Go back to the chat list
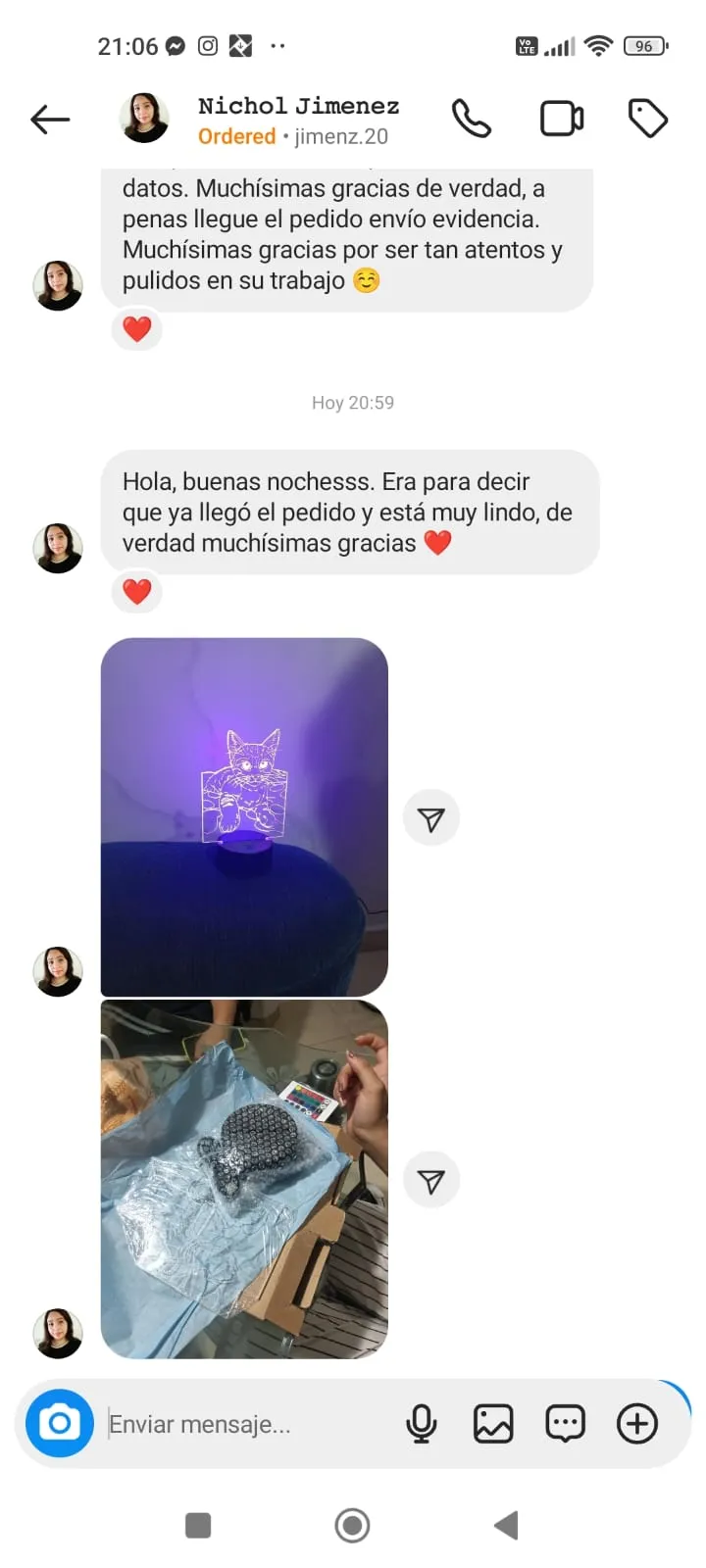This screenshot has height=1568, width=706. (x=50, y=120)
